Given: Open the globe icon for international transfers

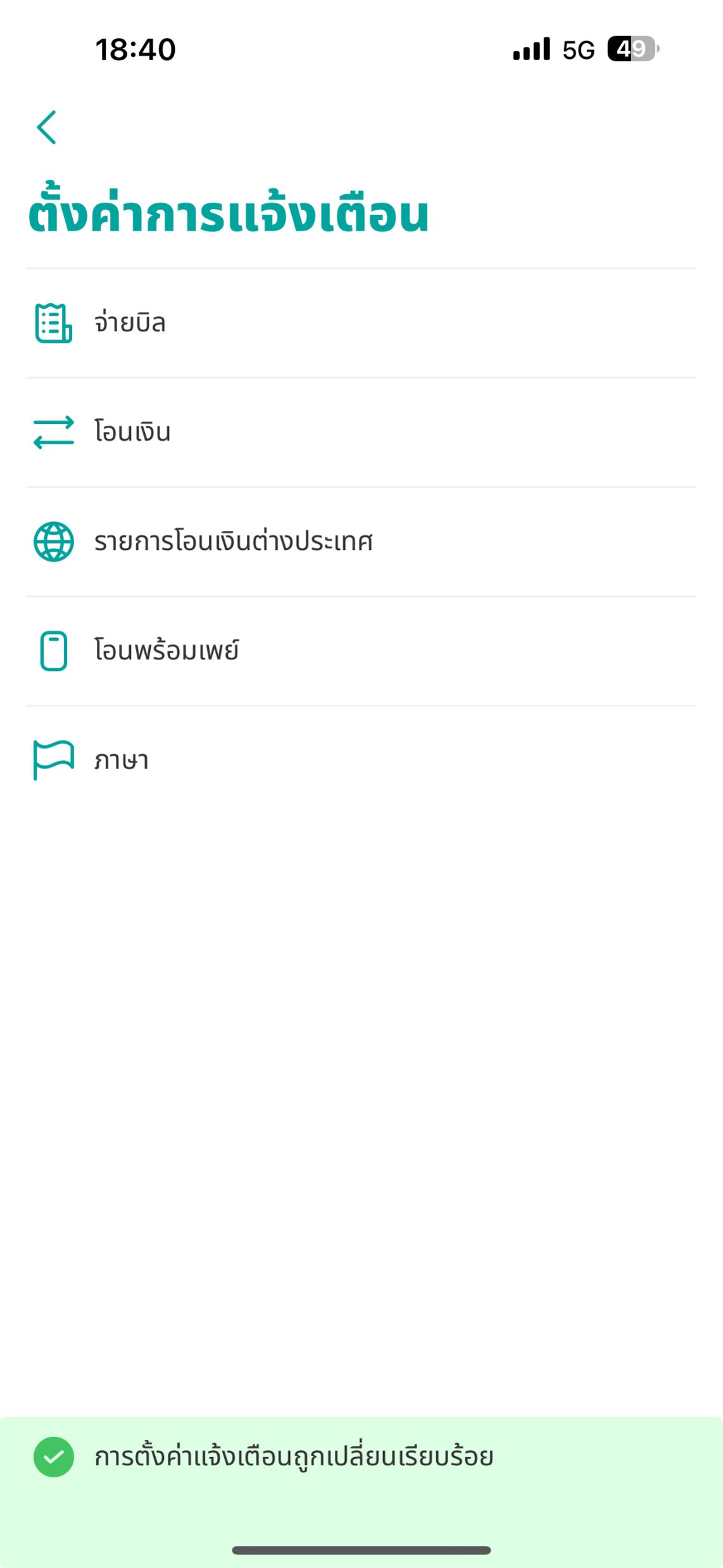Looking at the screenshot, I should pyautogui.click(x=53, y=542).
